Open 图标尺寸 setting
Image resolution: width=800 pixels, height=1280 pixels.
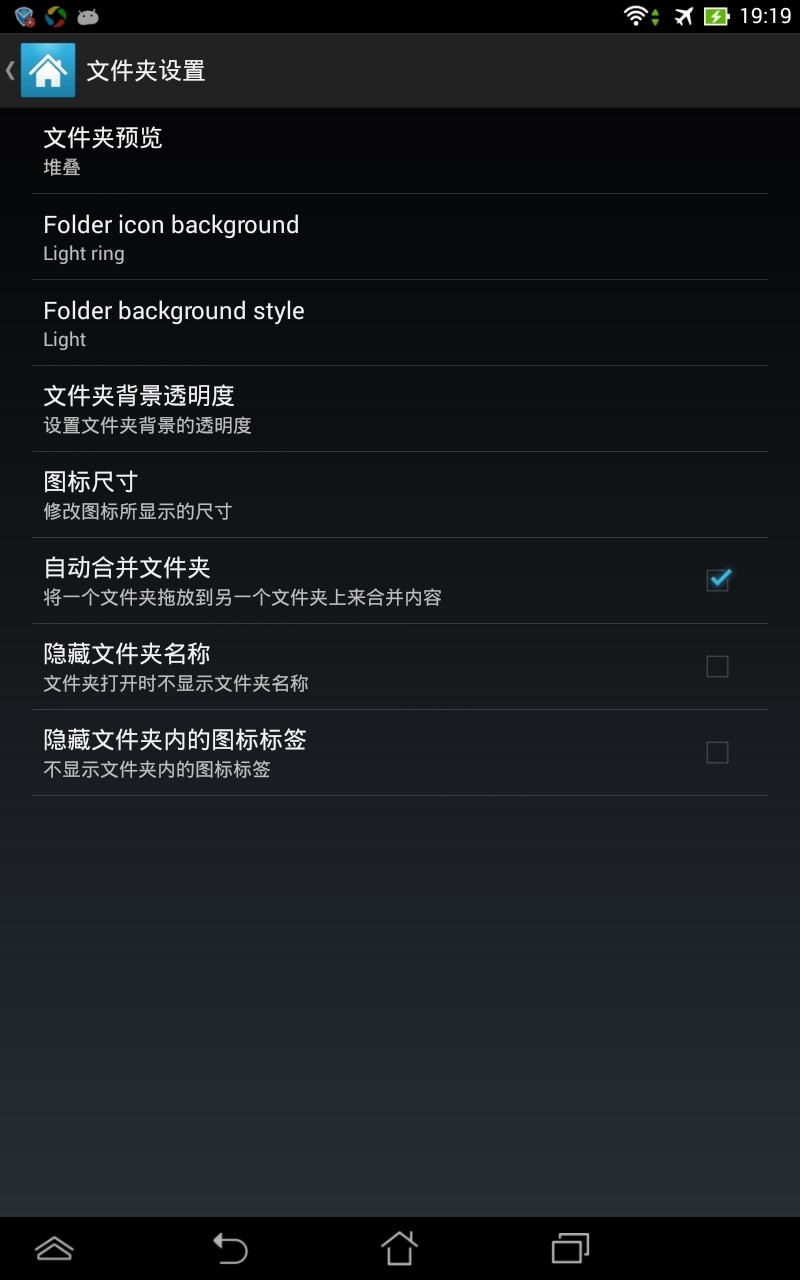[x=400, y=495]
